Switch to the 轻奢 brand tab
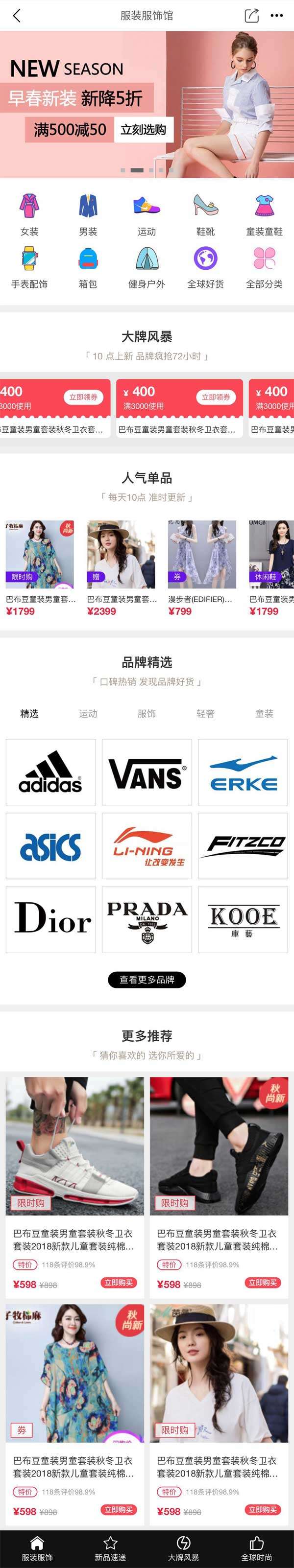 point(205,713)
